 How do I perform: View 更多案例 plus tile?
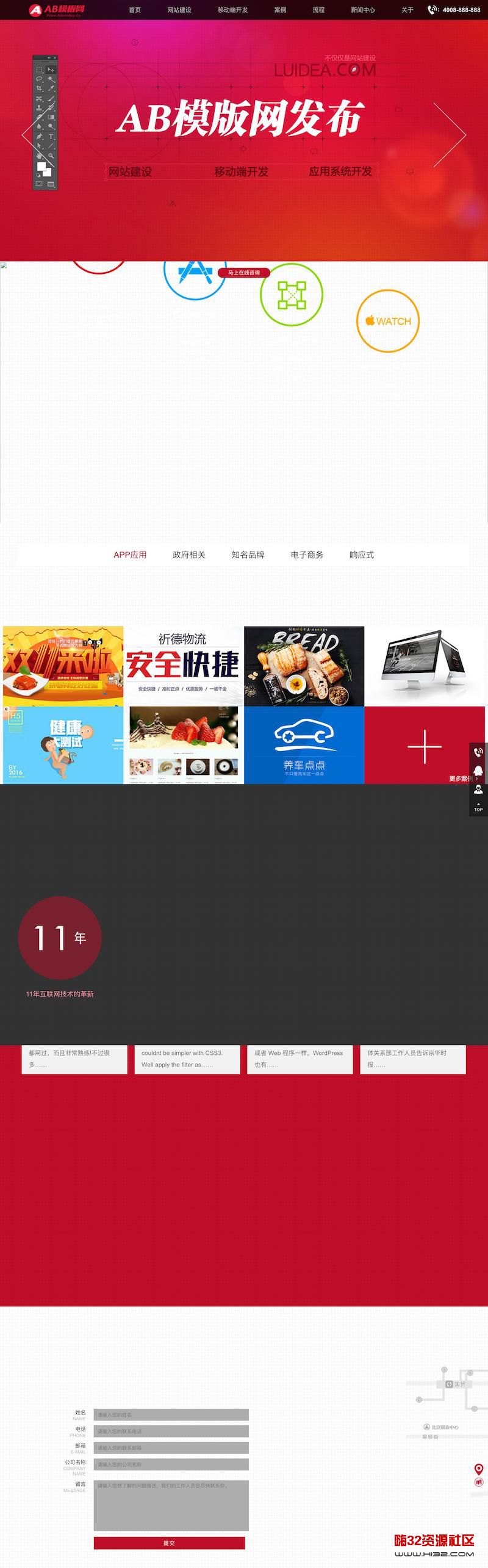tap(425, 746)
